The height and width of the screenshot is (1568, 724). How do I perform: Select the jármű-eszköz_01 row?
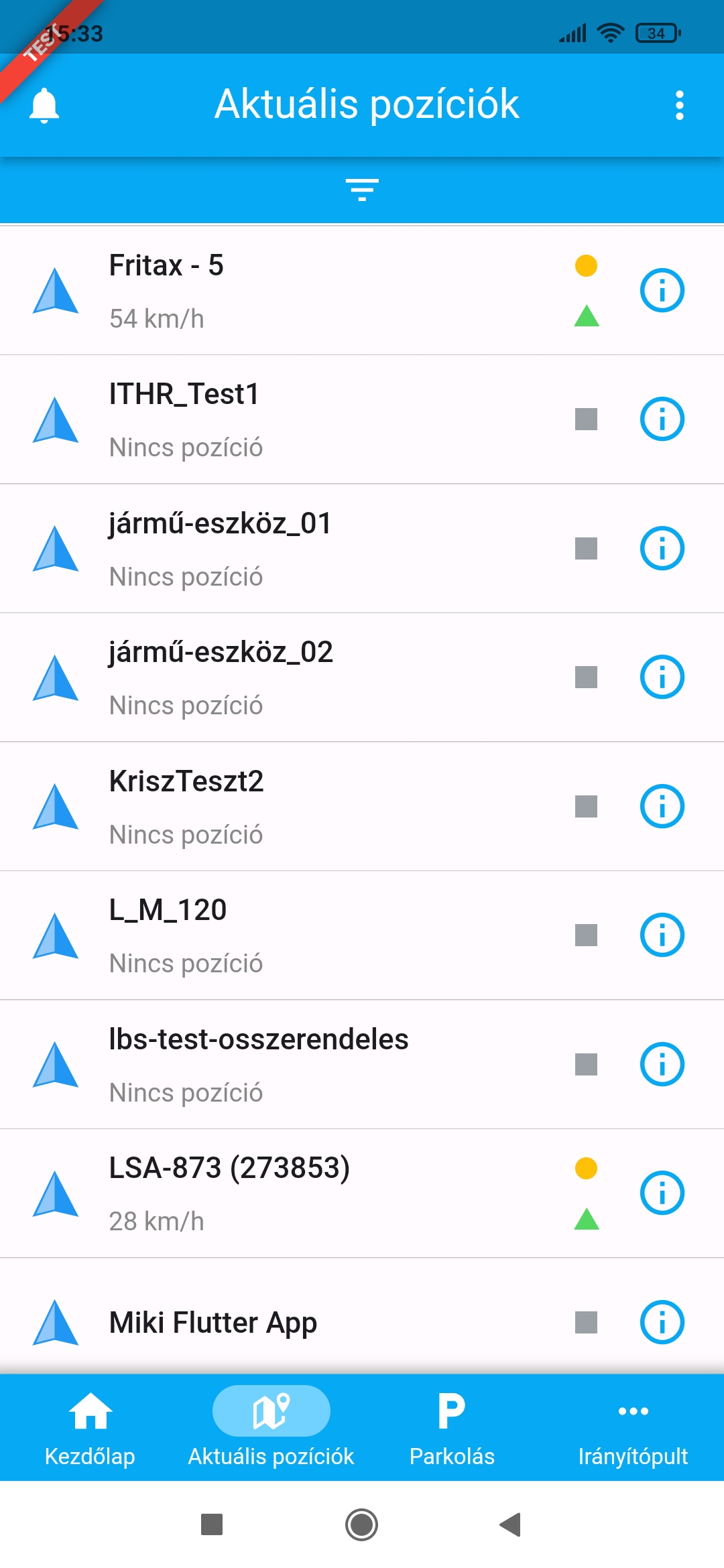click(302, 549)
